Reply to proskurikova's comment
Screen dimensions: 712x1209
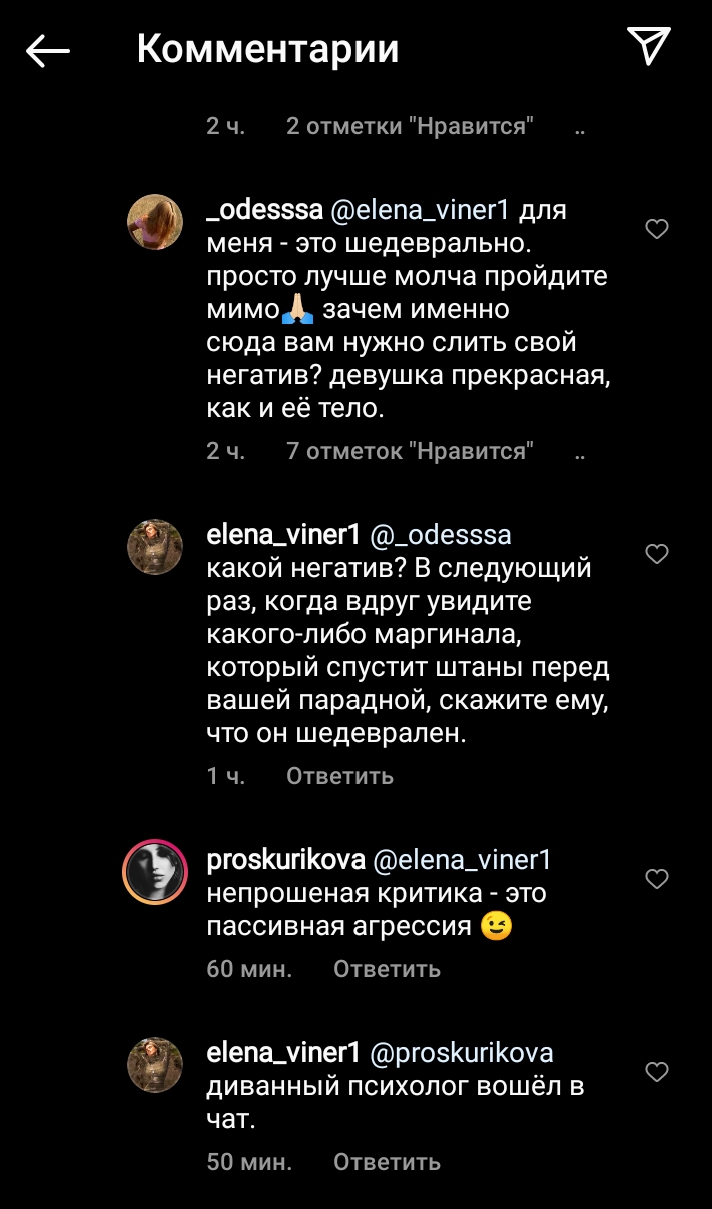point(387,969)
